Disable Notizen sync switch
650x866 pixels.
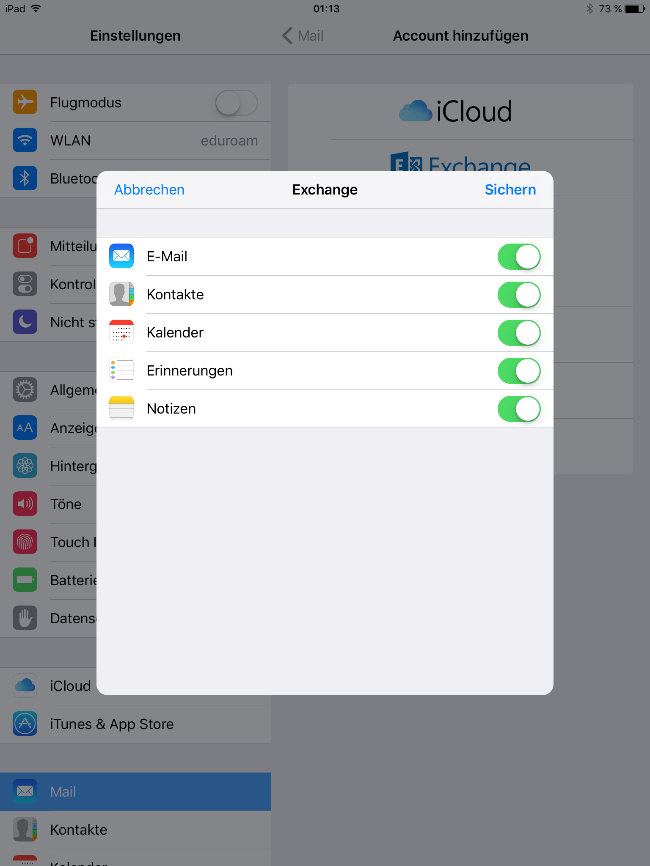tap(519, 409)
